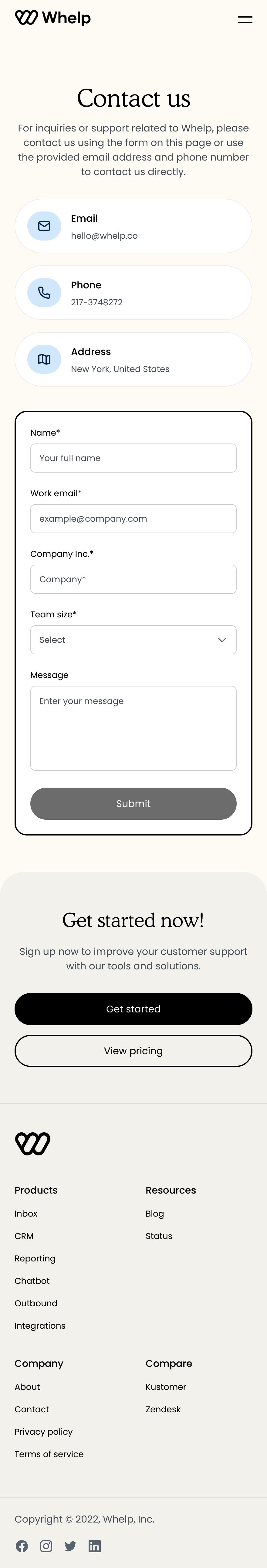Focus the Work email field

tap(133, 519)
